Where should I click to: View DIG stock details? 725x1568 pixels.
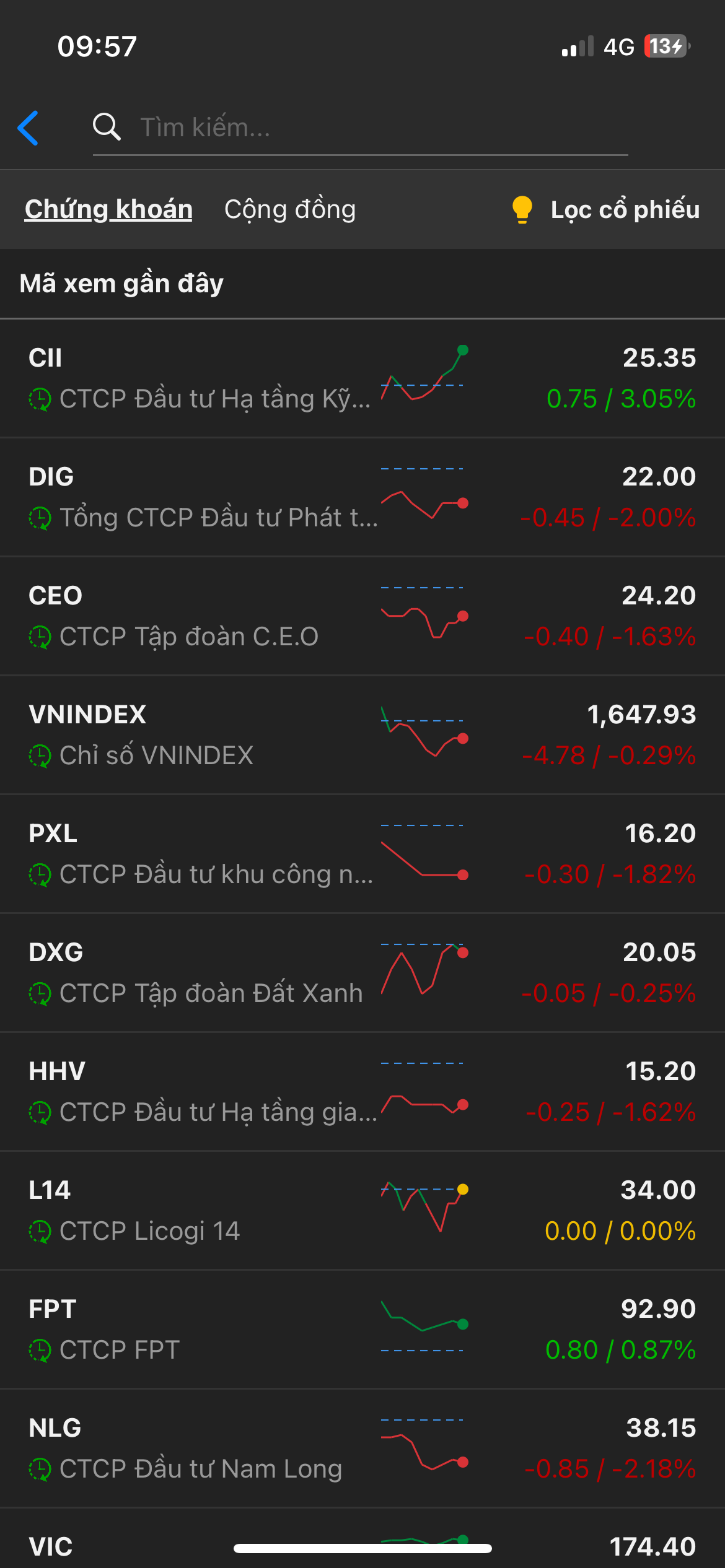(x=362, y=497)
